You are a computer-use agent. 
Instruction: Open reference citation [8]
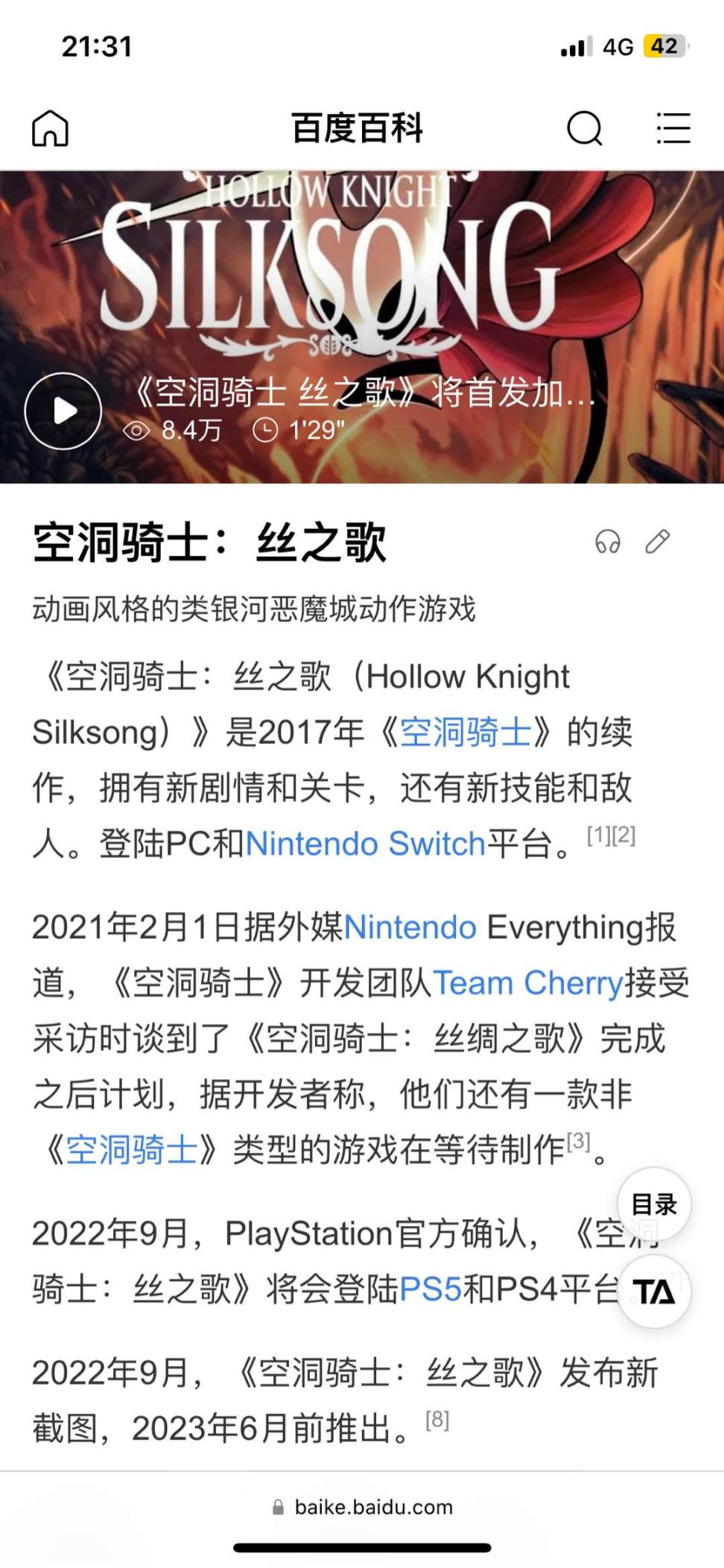tap(437, 1420)
